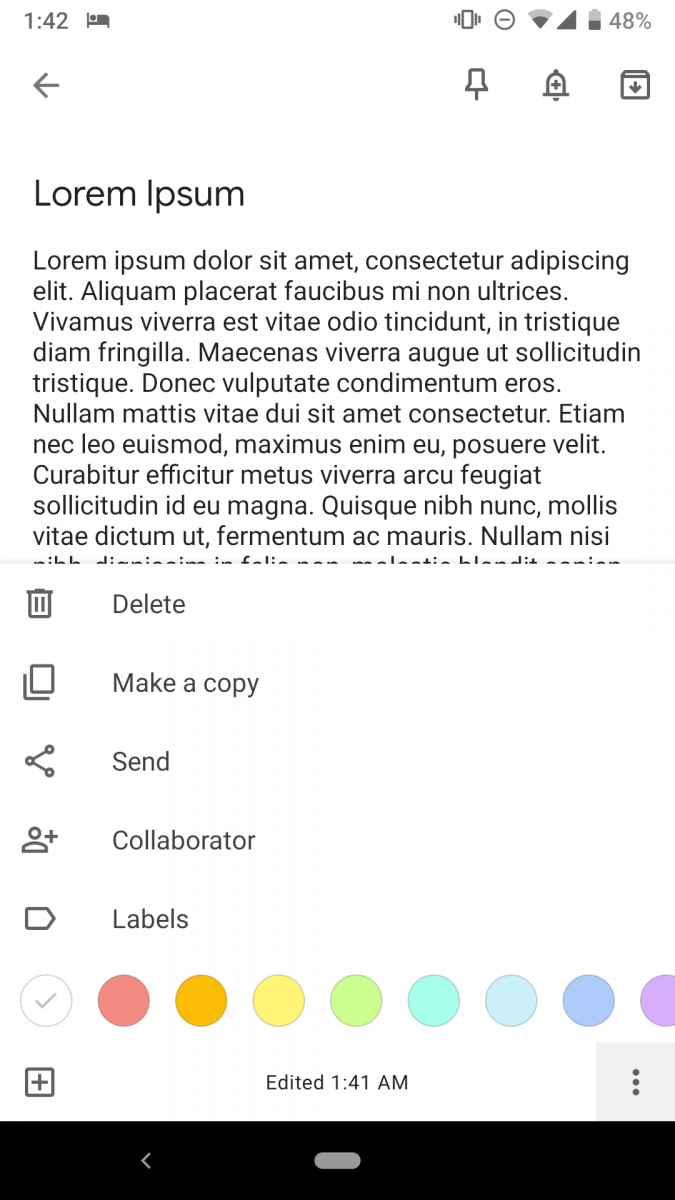Choose the green color swatch
The height and width of the screenshot is (1200, 675).
356,1000
